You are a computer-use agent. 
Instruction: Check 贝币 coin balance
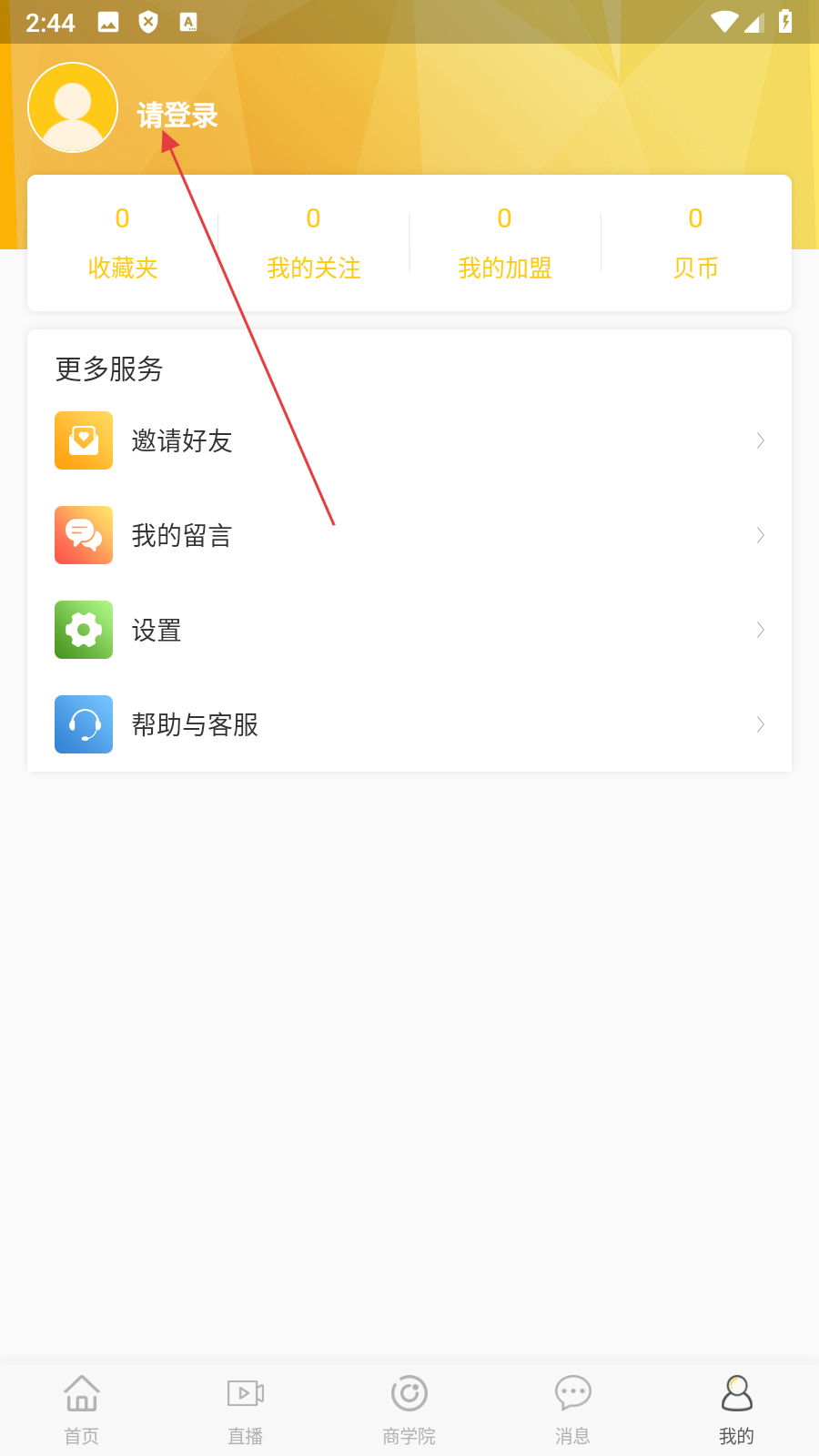(x=695, y=244)
